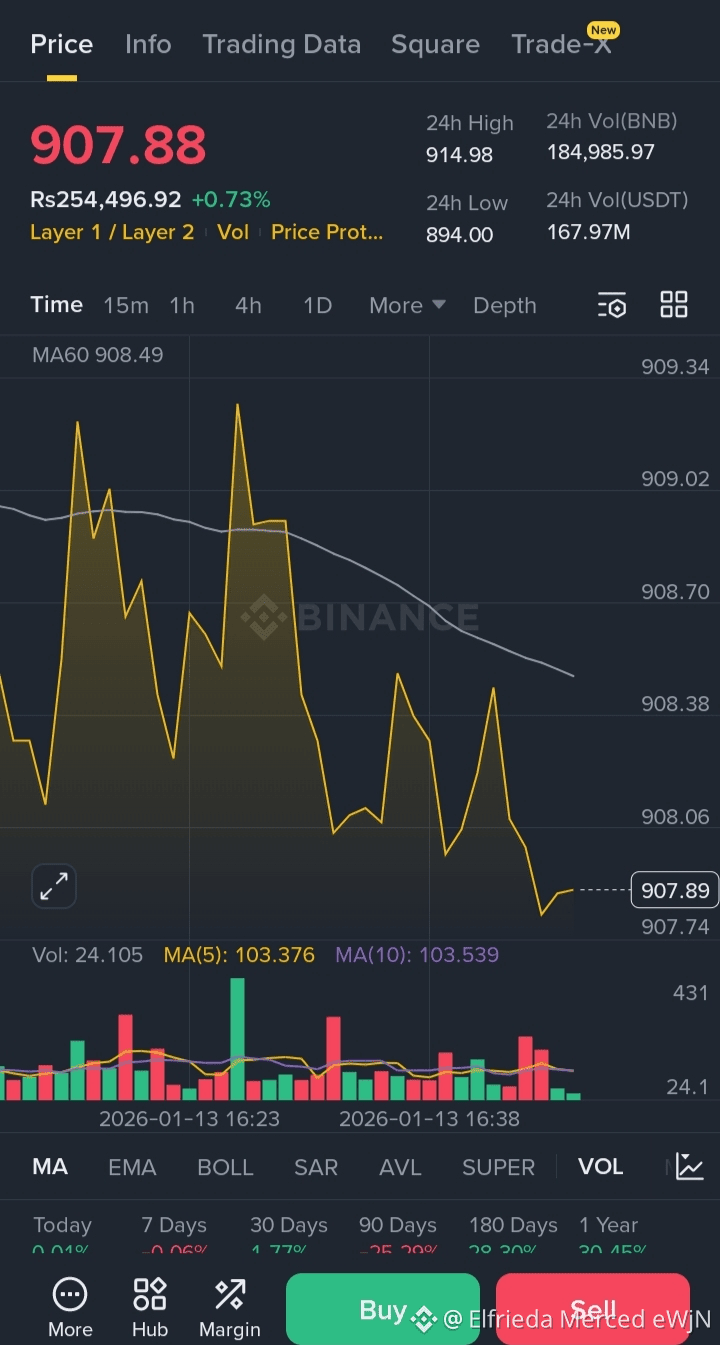This screenshot has height=1345, width=720.
Task: Open chart settings icon
Action: click(x=612, y=305)
